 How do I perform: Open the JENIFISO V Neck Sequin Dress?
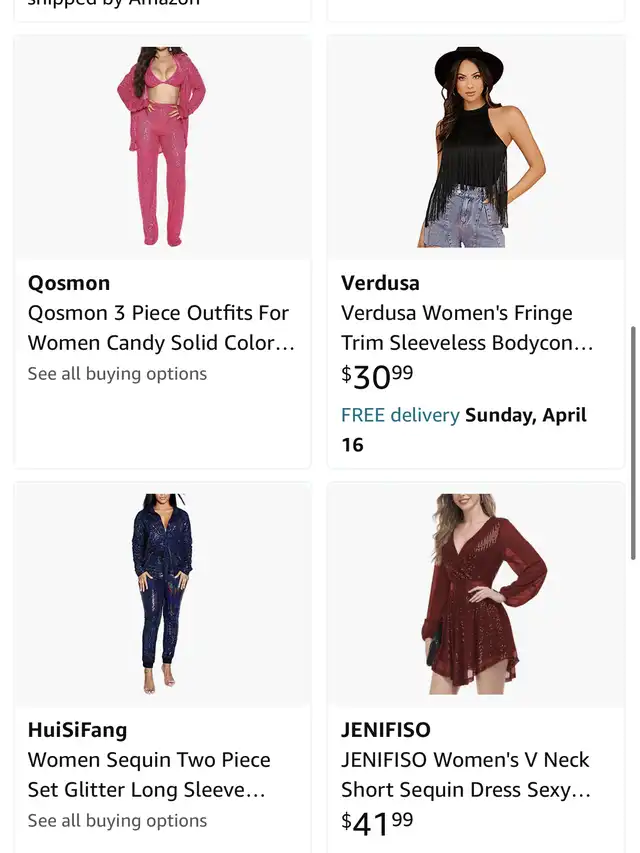(465, 775)
